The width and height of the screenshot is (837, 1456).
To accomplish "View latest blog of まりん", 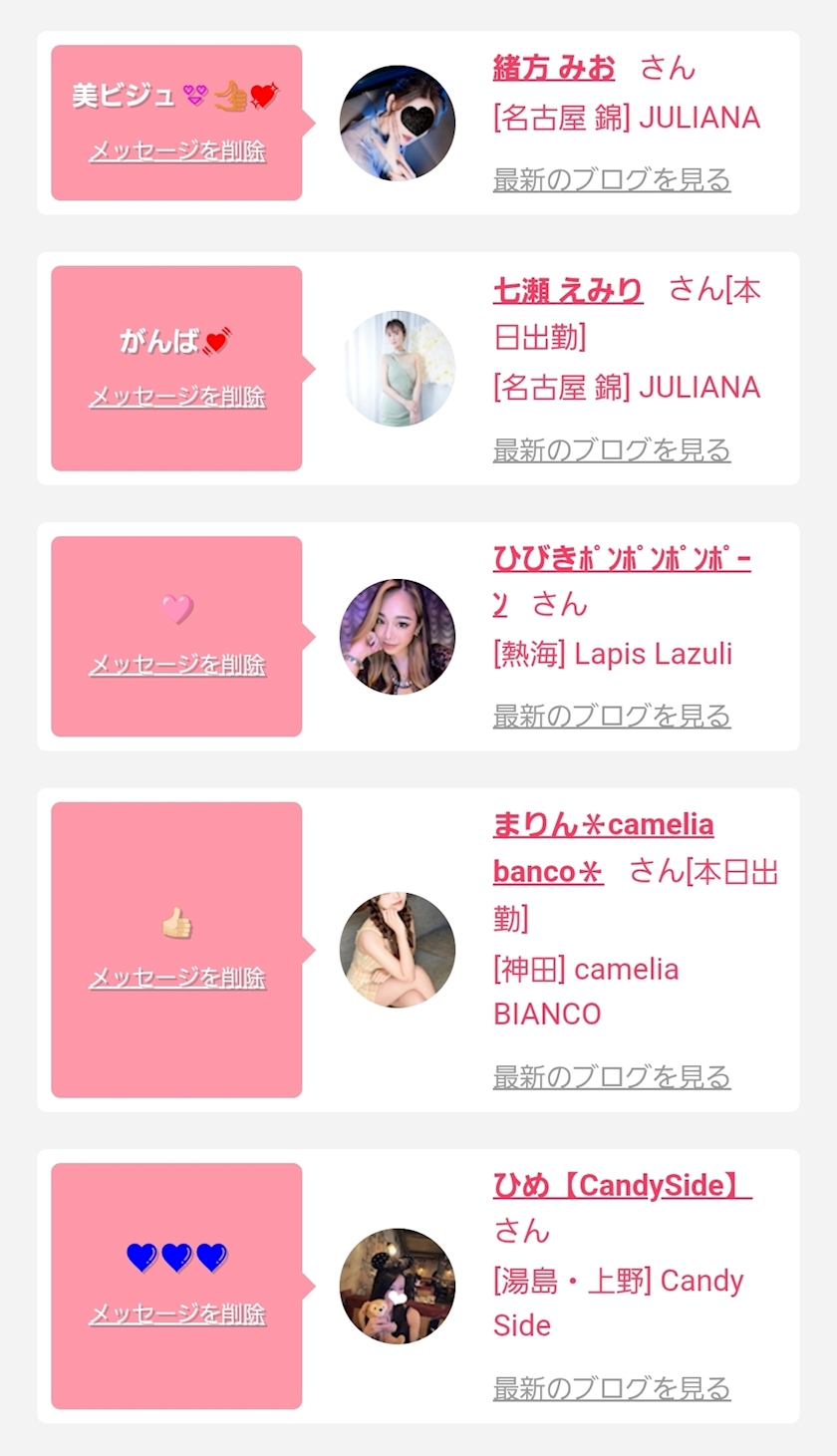I will [612, 1076].
